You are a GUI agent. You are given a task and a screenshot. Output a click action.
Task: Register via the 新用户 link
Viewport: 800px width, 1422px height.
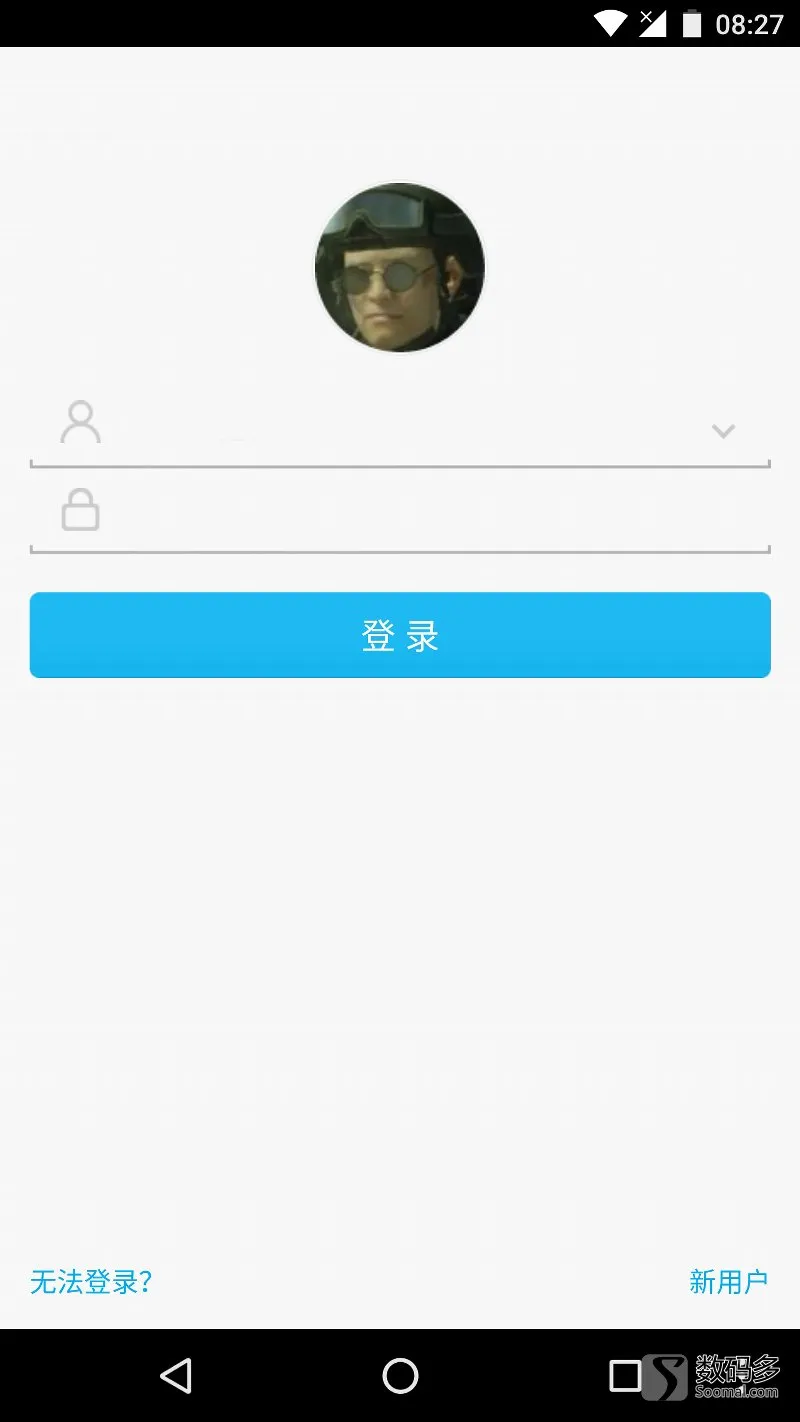728,1281
